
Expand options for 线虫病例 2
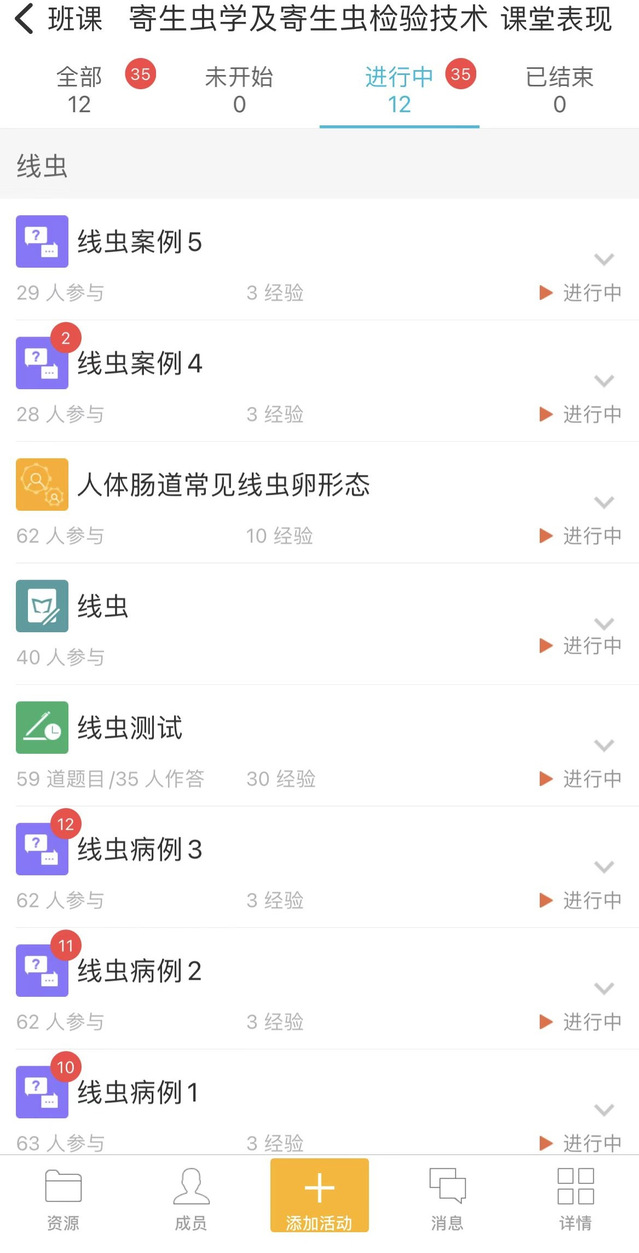(x=603, y=989)
